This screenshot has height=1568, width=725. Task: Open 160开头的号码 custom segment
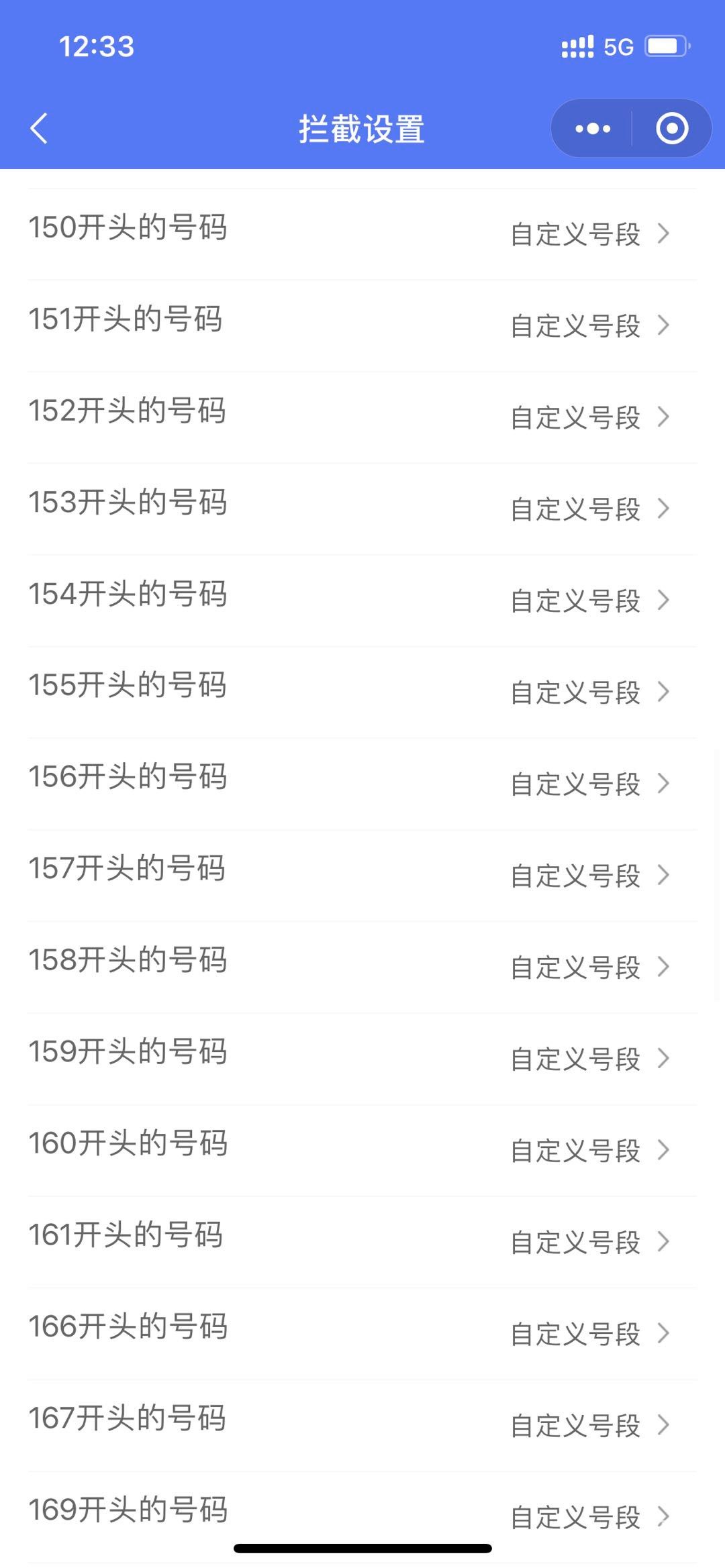point(589,1150)
